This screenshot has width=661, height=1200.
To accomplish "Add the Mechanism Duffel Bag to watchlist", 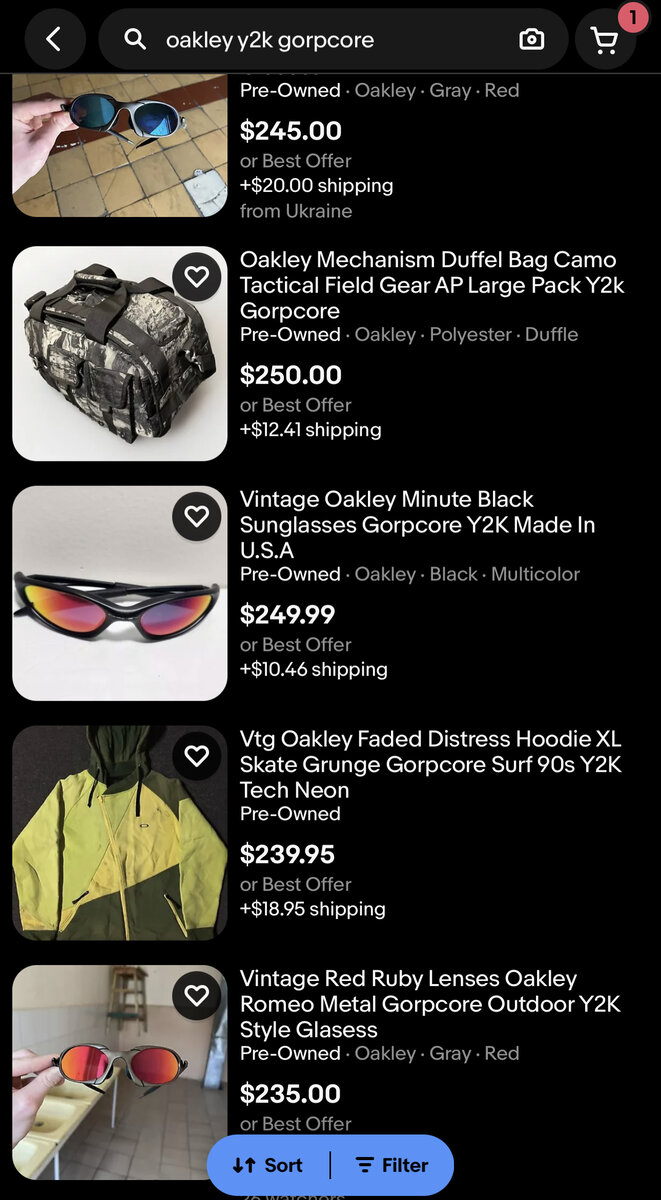I will point(197,276).
